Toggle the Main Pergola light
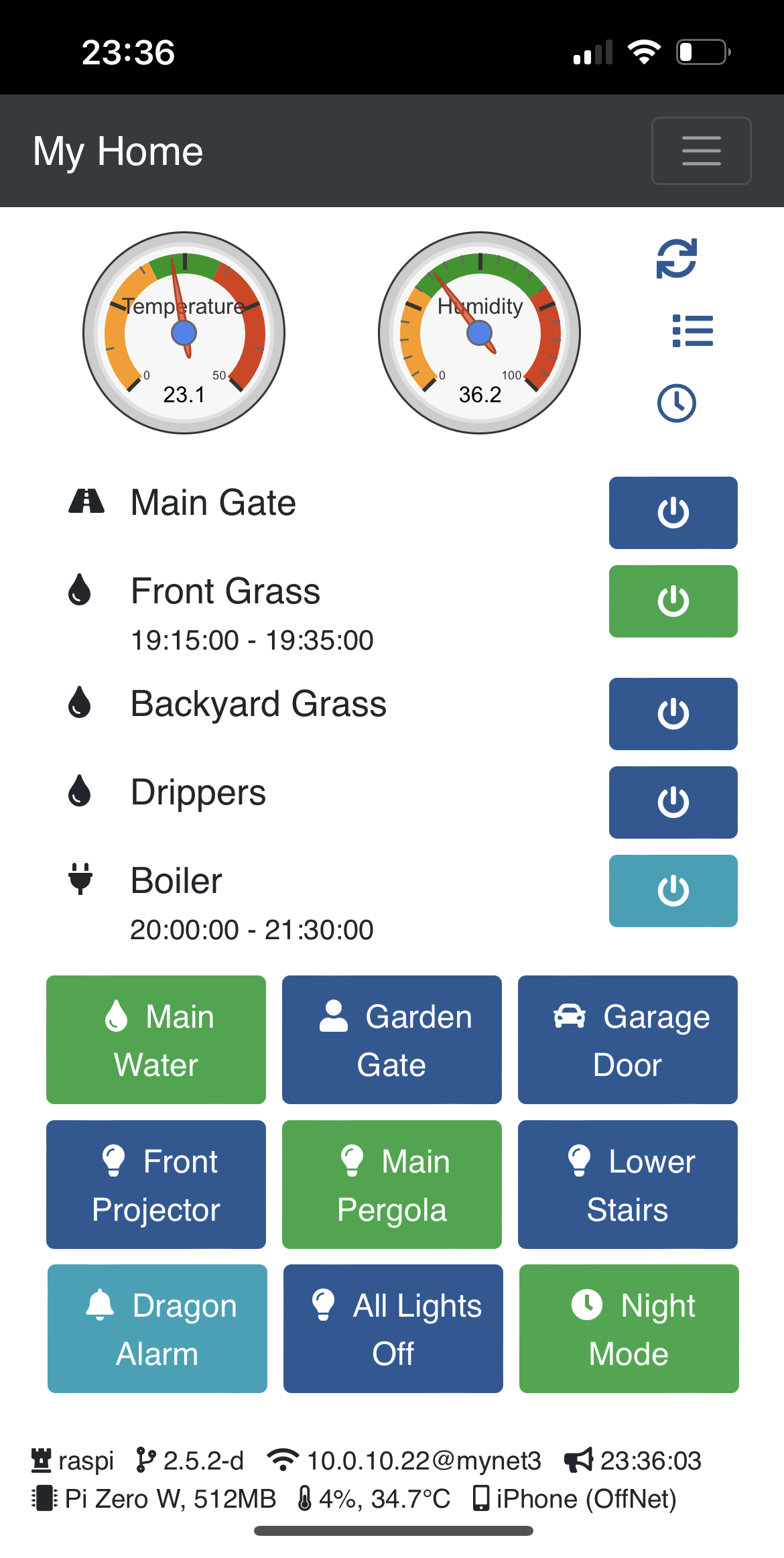784x1558 pixels. [392, 1185]
